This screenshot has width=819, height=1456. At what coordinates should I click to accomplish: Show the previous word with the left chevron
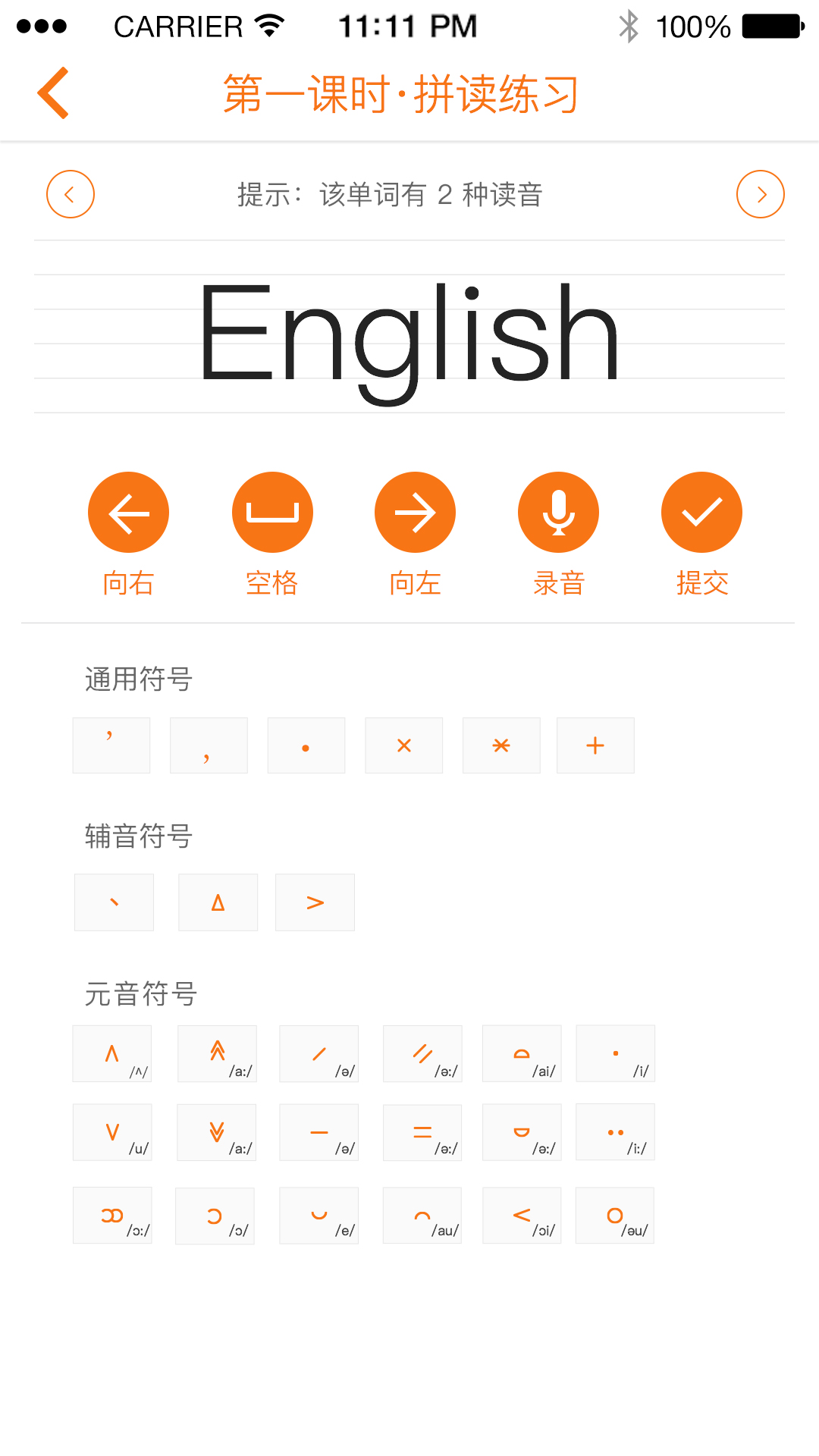(71, 194)
